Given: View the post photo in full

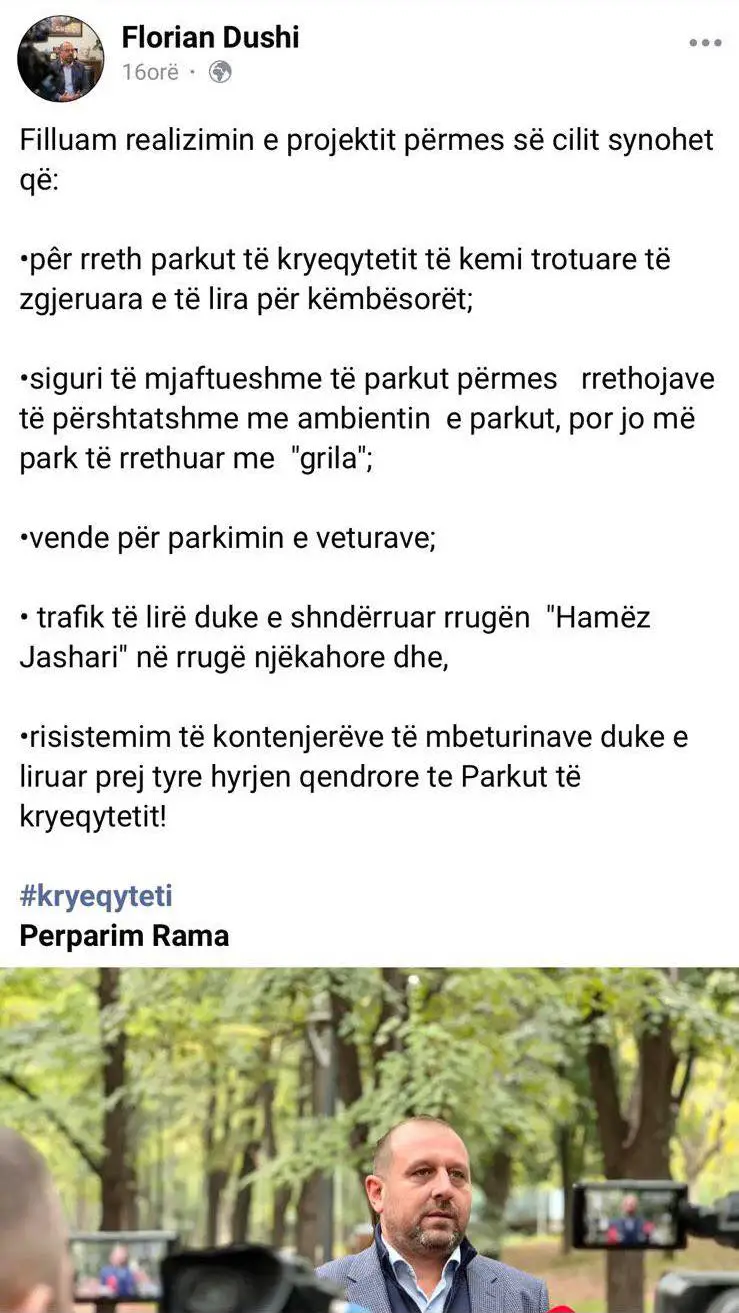Looking at the screenshot, I should point(370,1140).
